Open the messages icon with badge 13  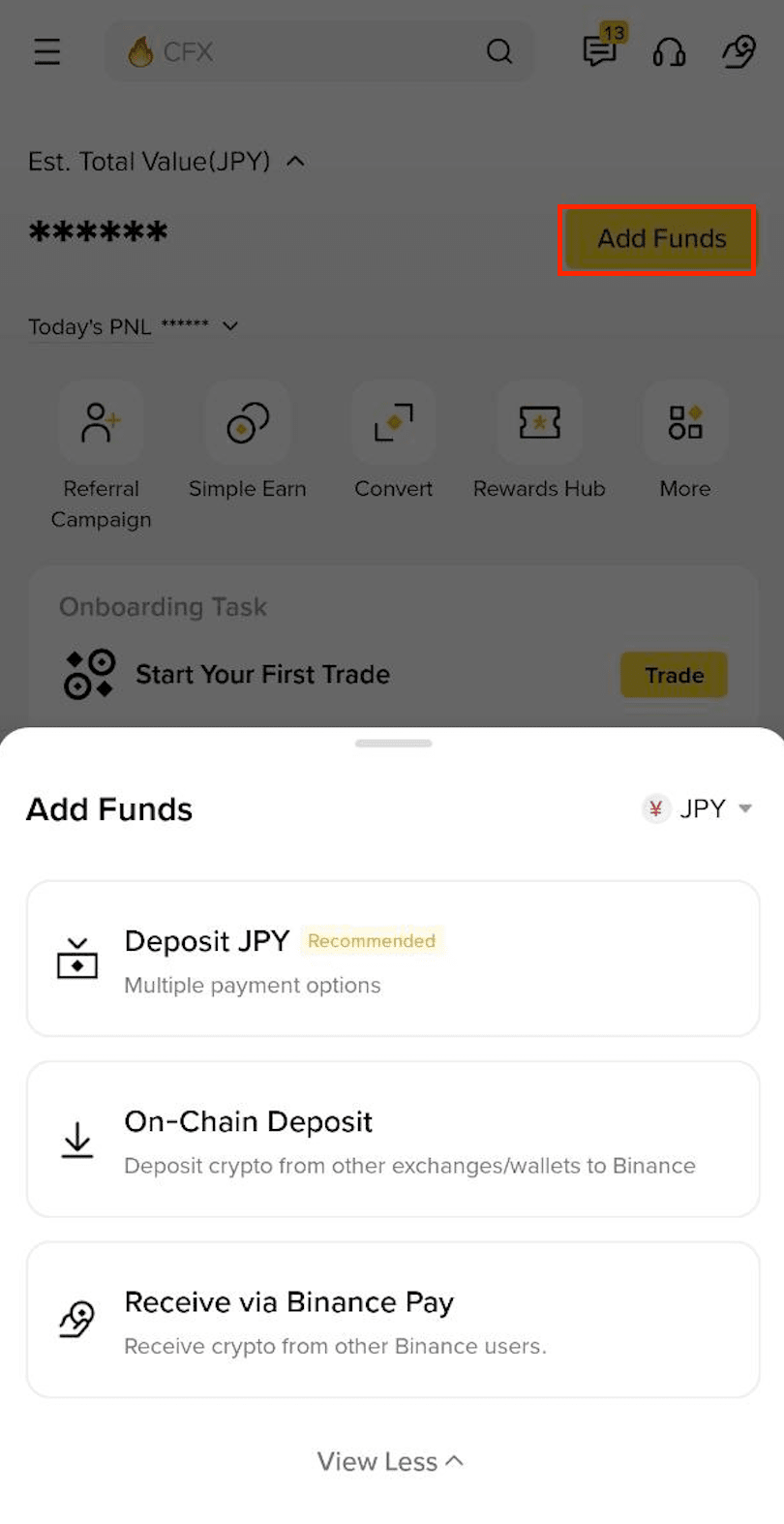click(601, 50)
